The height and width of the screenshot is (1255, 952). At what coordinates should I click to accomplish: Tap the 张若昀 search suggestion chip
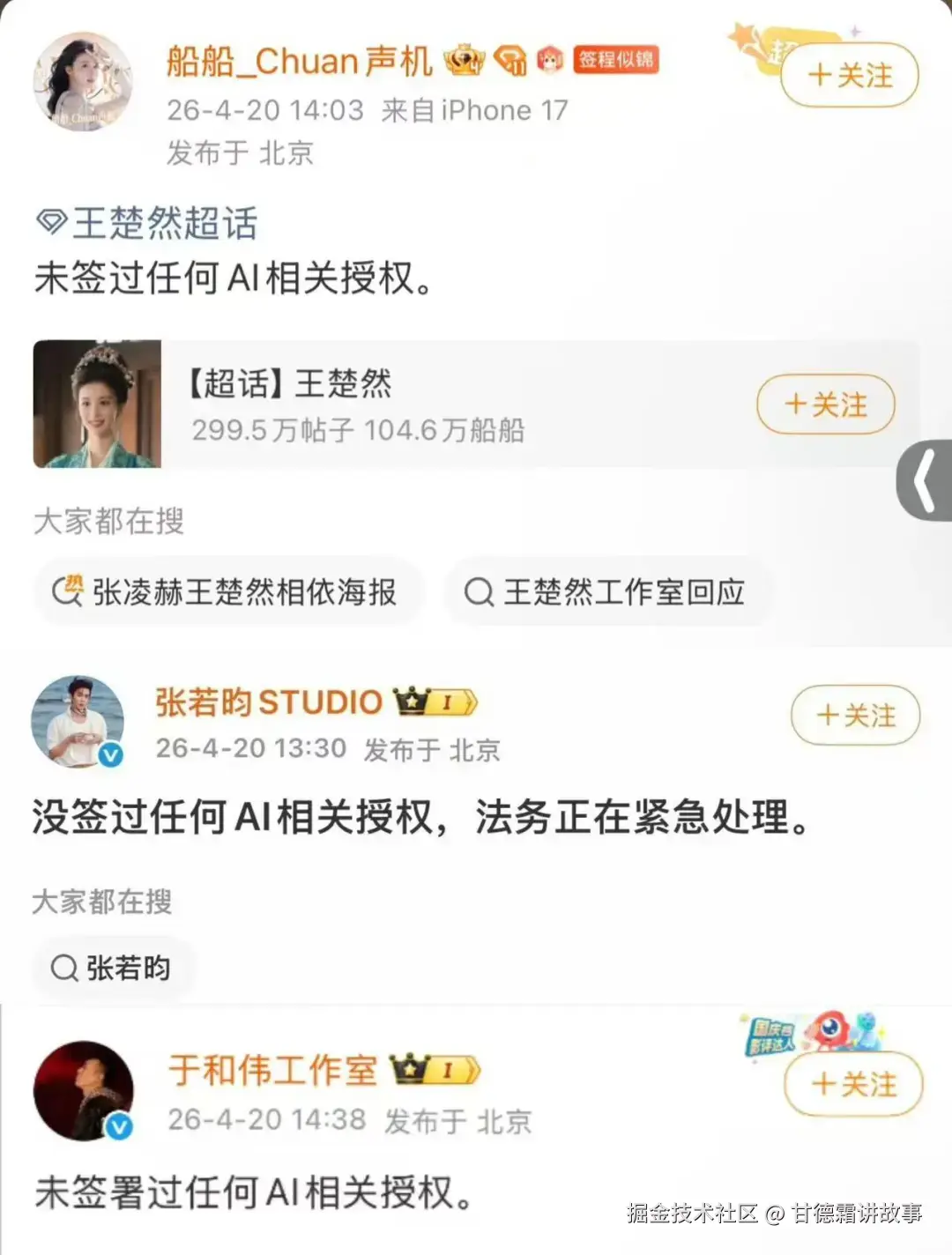(113, 968)
